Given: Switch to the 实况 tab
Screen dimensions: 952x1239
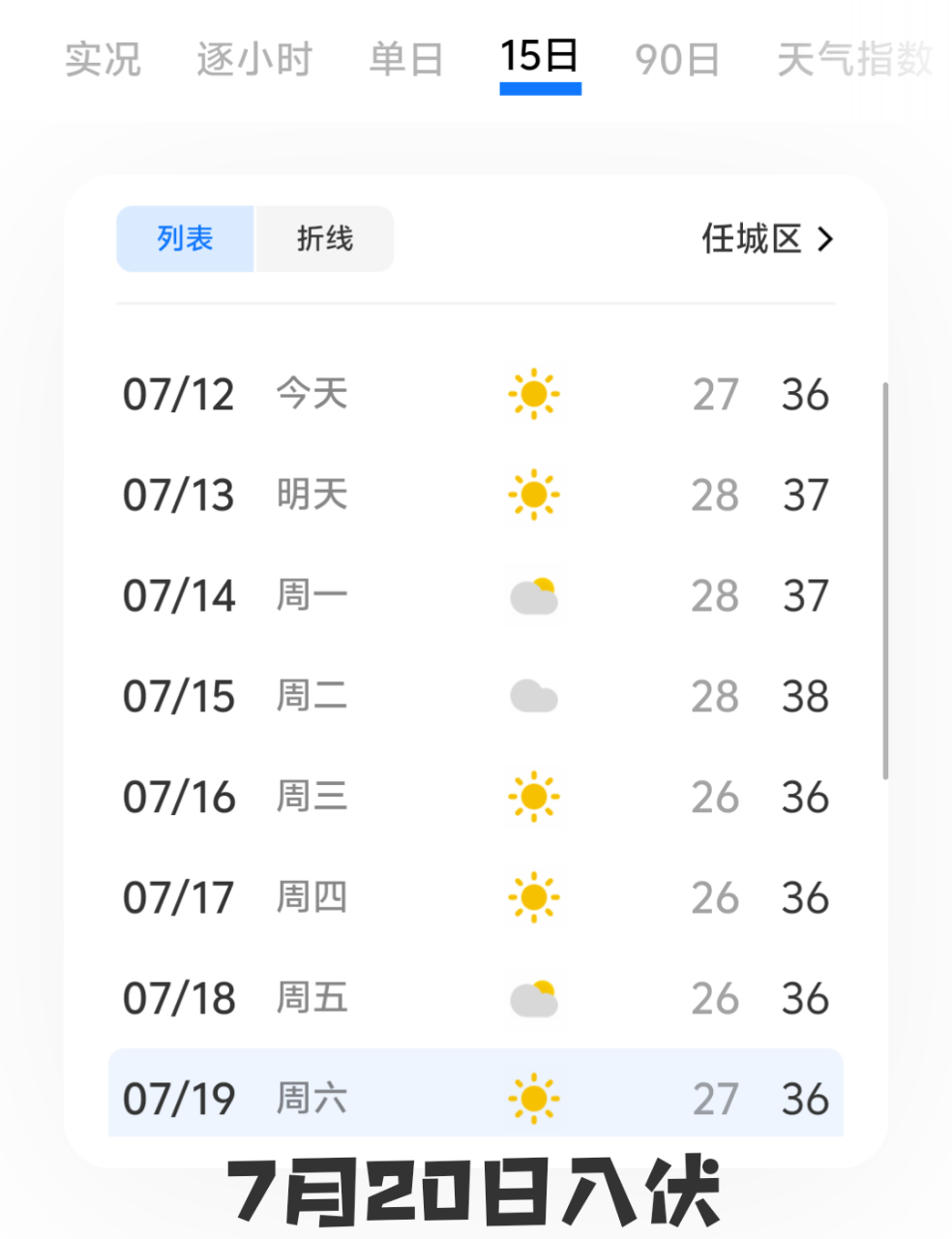Looking at the screenshot, I should tap(103, 60).
